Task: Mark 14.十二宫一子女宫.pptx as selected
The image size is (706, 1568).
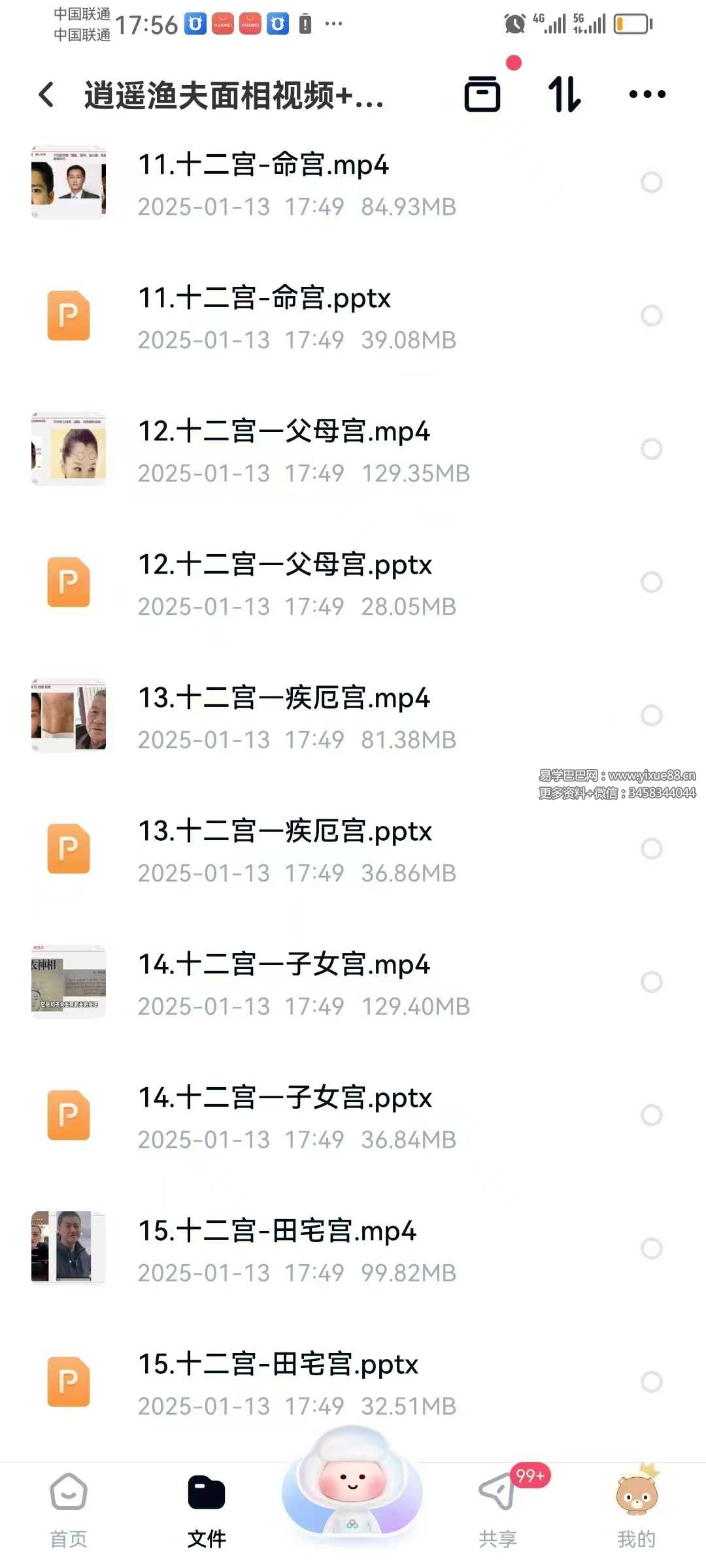Action: 651,1115
